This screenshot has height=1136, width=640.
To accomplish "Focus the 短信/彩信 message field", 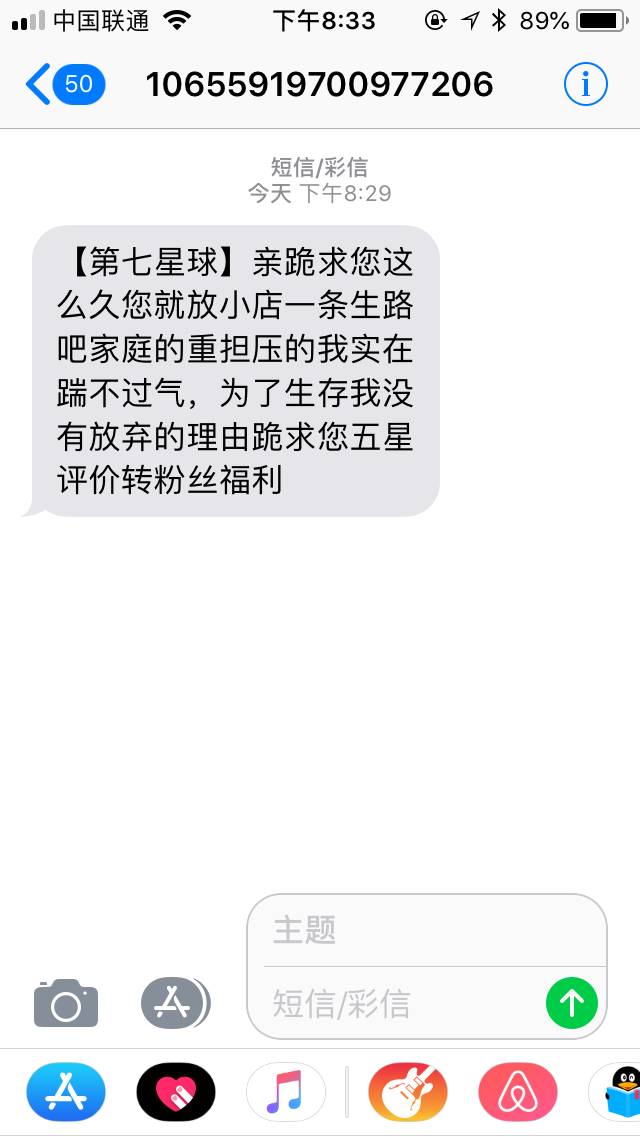I will 400,1002.
